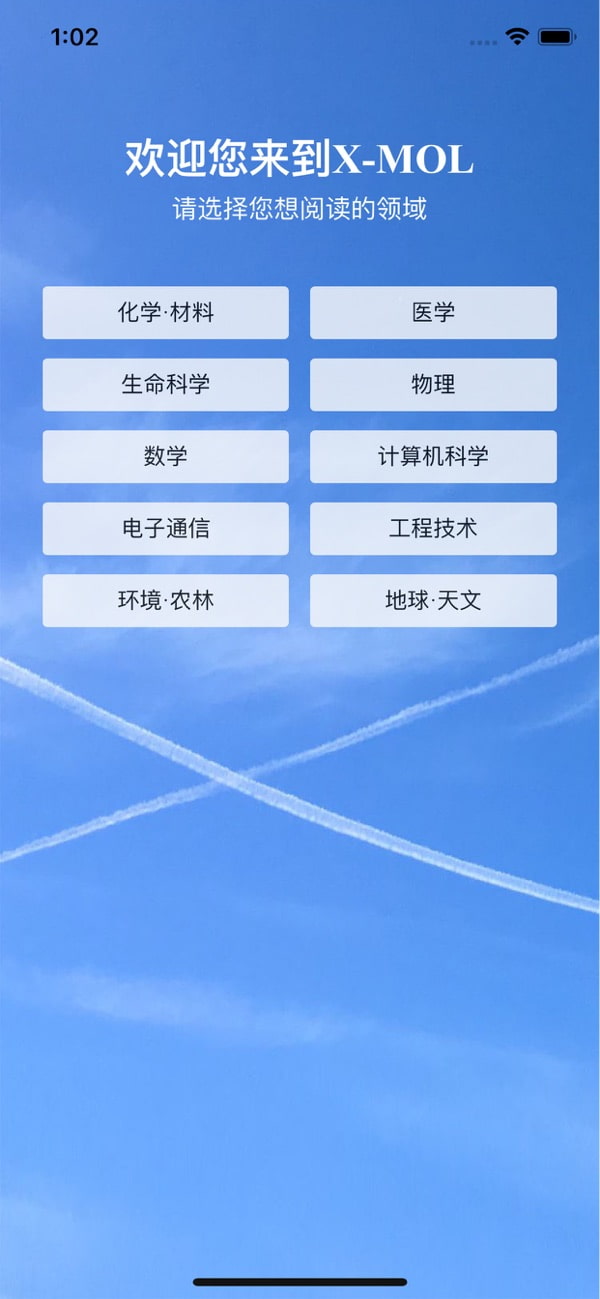Pick 物理 as your field

[x=433, y=385]
